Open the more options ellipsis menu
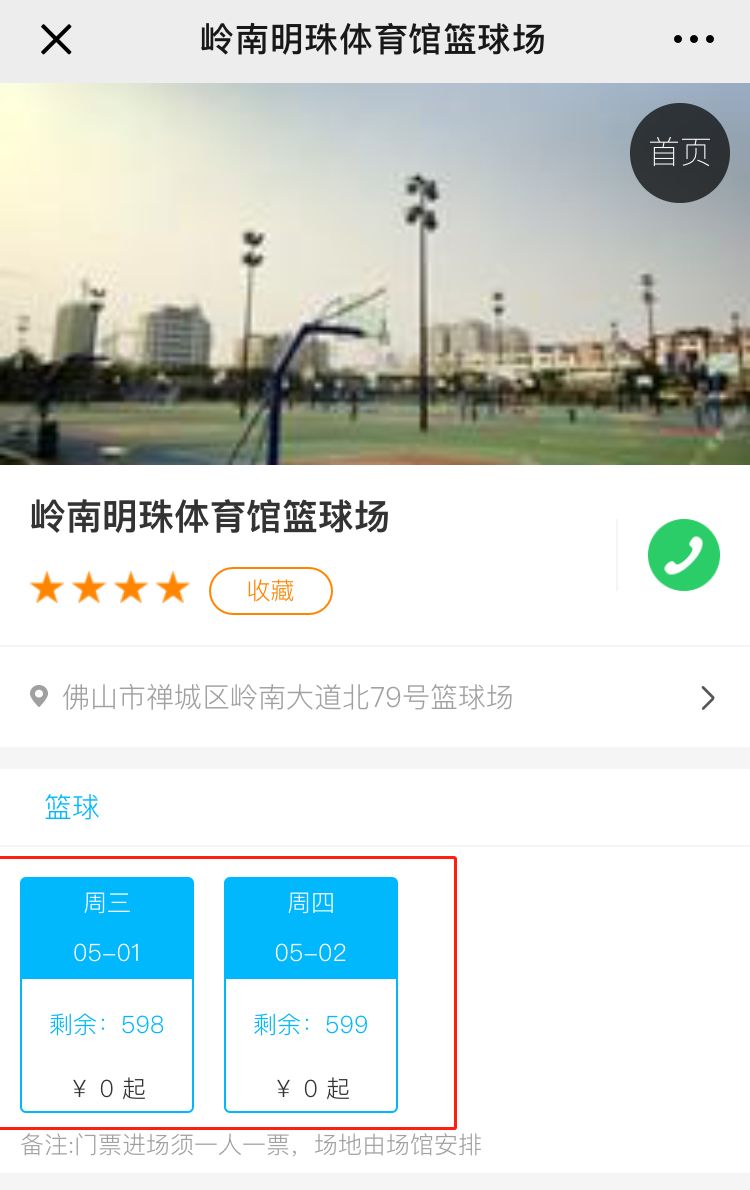 click(694, 39)
